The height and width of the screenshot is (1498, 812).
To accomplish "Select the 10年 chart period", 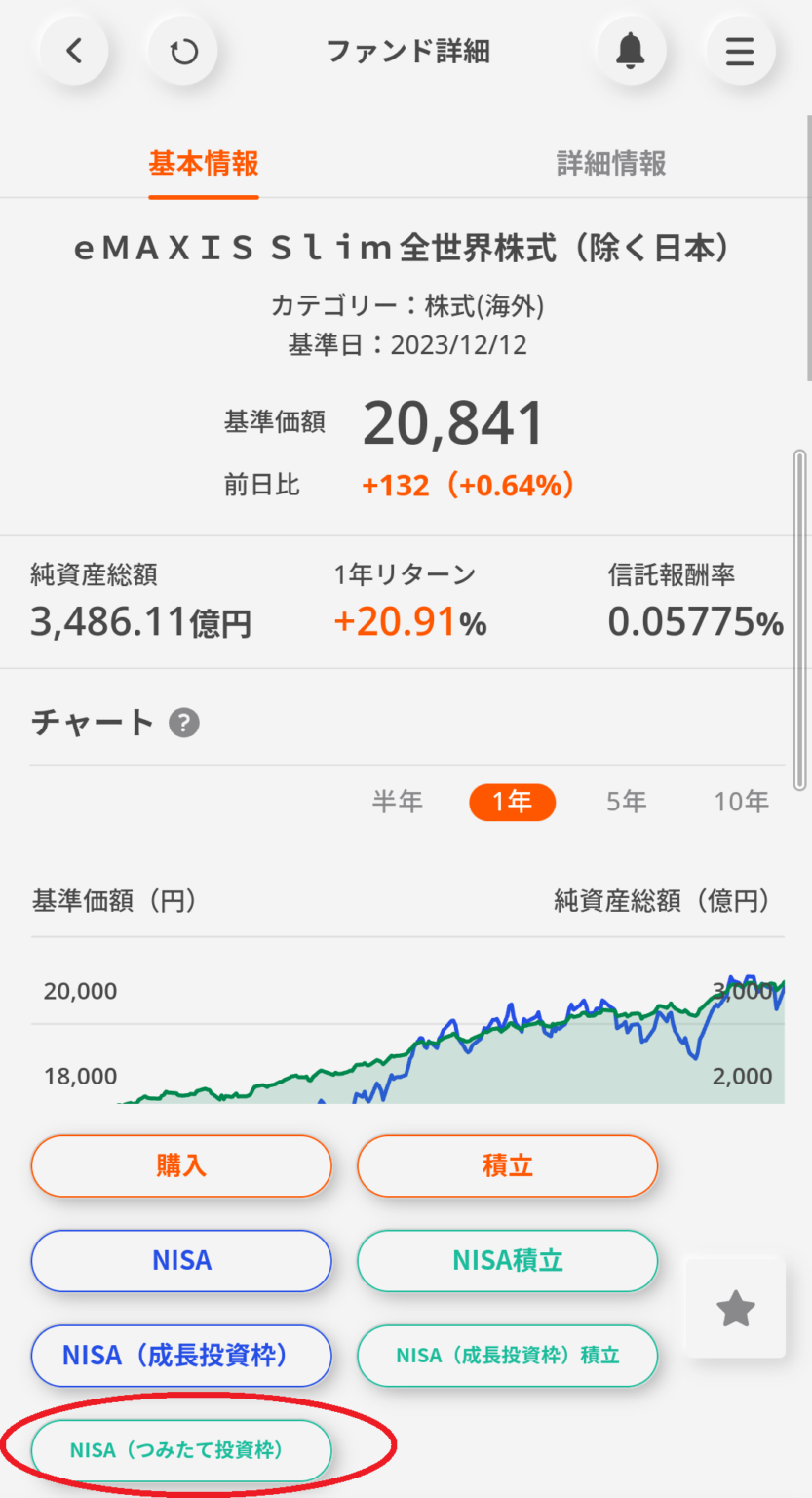I will pos(742,802).
